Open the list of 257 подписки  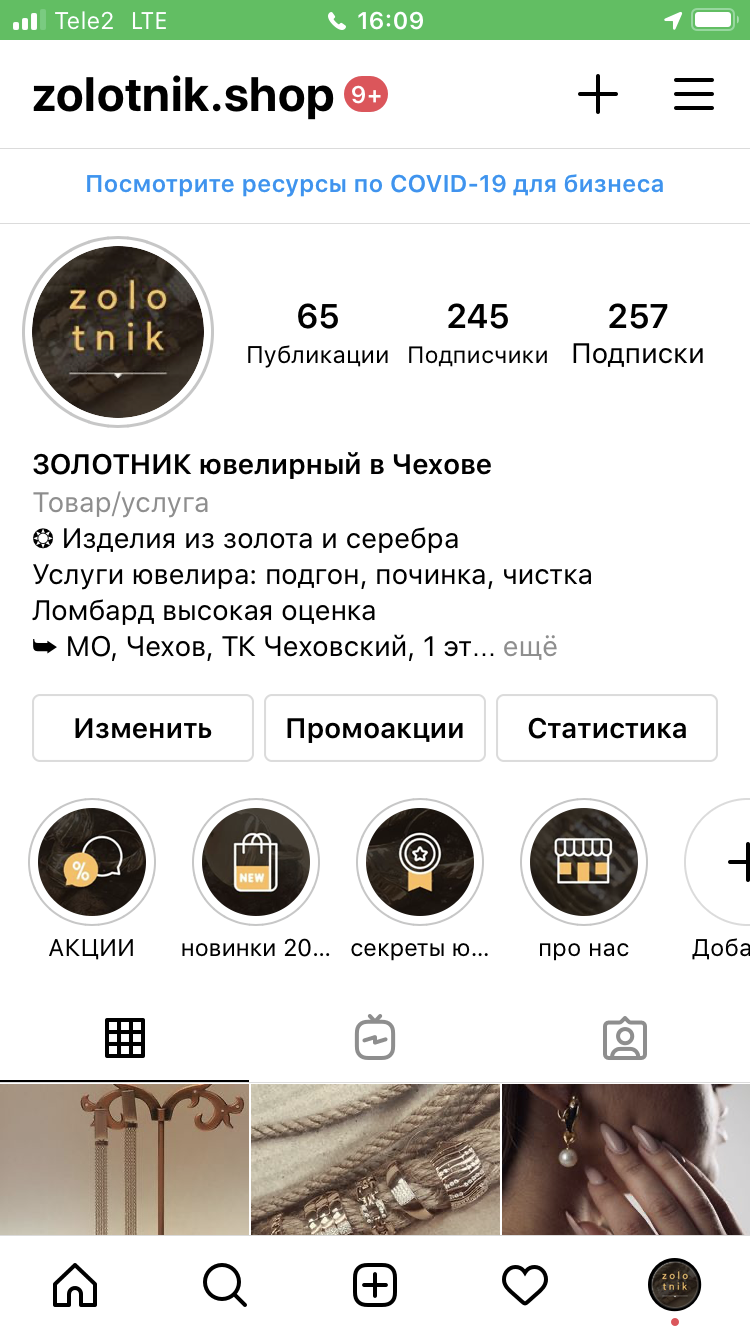tap(638, 334)
